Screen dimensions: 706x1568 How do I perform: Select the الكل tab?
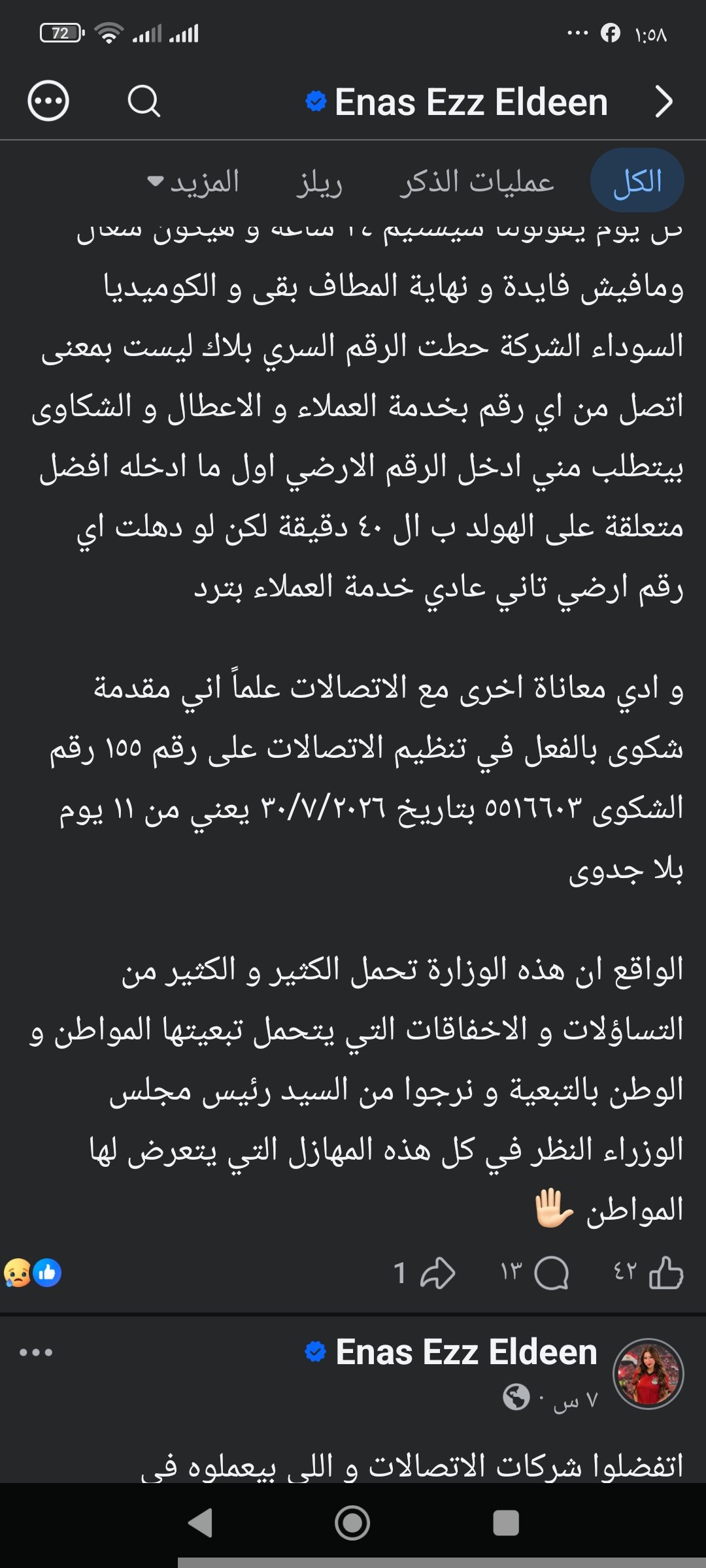coord(637,180)
